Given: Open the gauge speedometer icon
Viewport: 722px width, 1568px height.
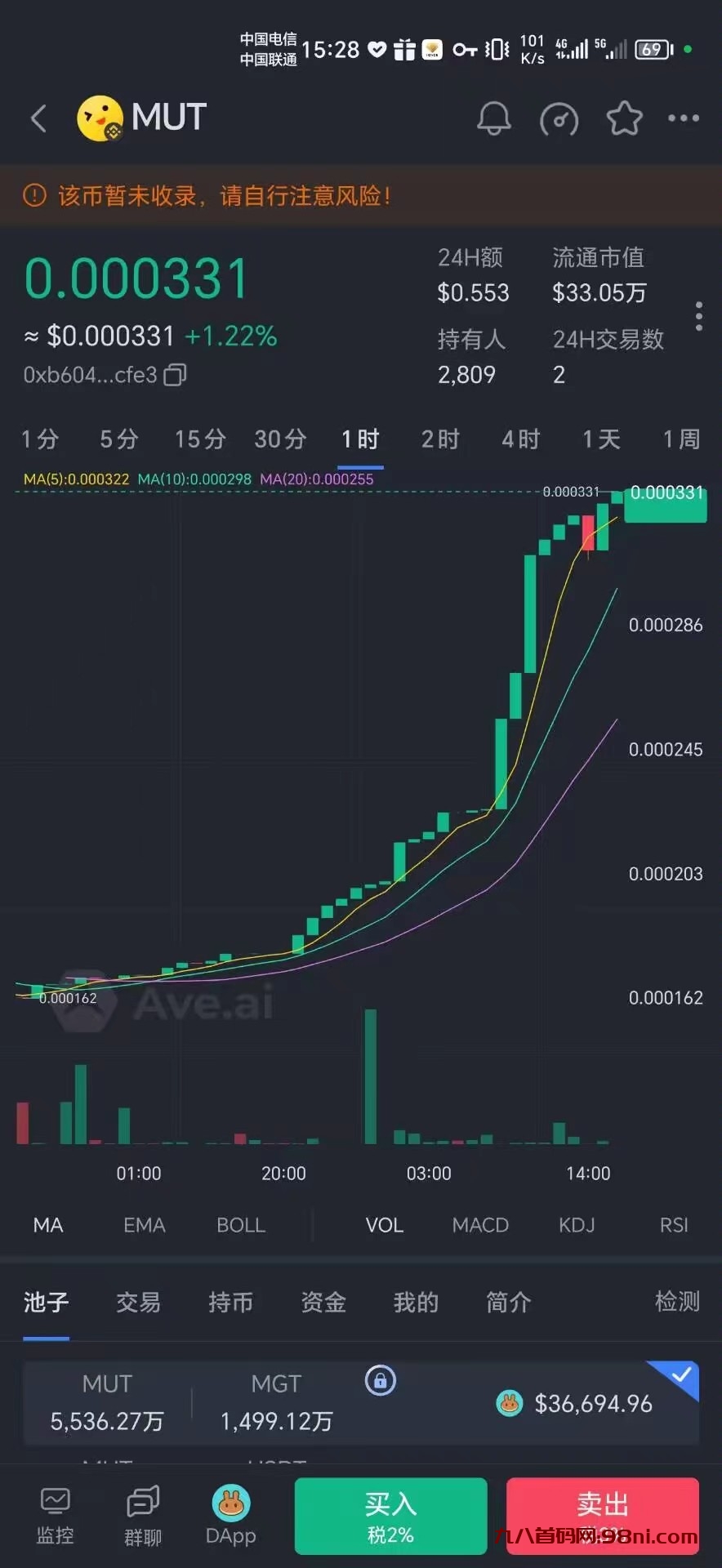Looking at the screenshot, I should [x=559, y=119].
